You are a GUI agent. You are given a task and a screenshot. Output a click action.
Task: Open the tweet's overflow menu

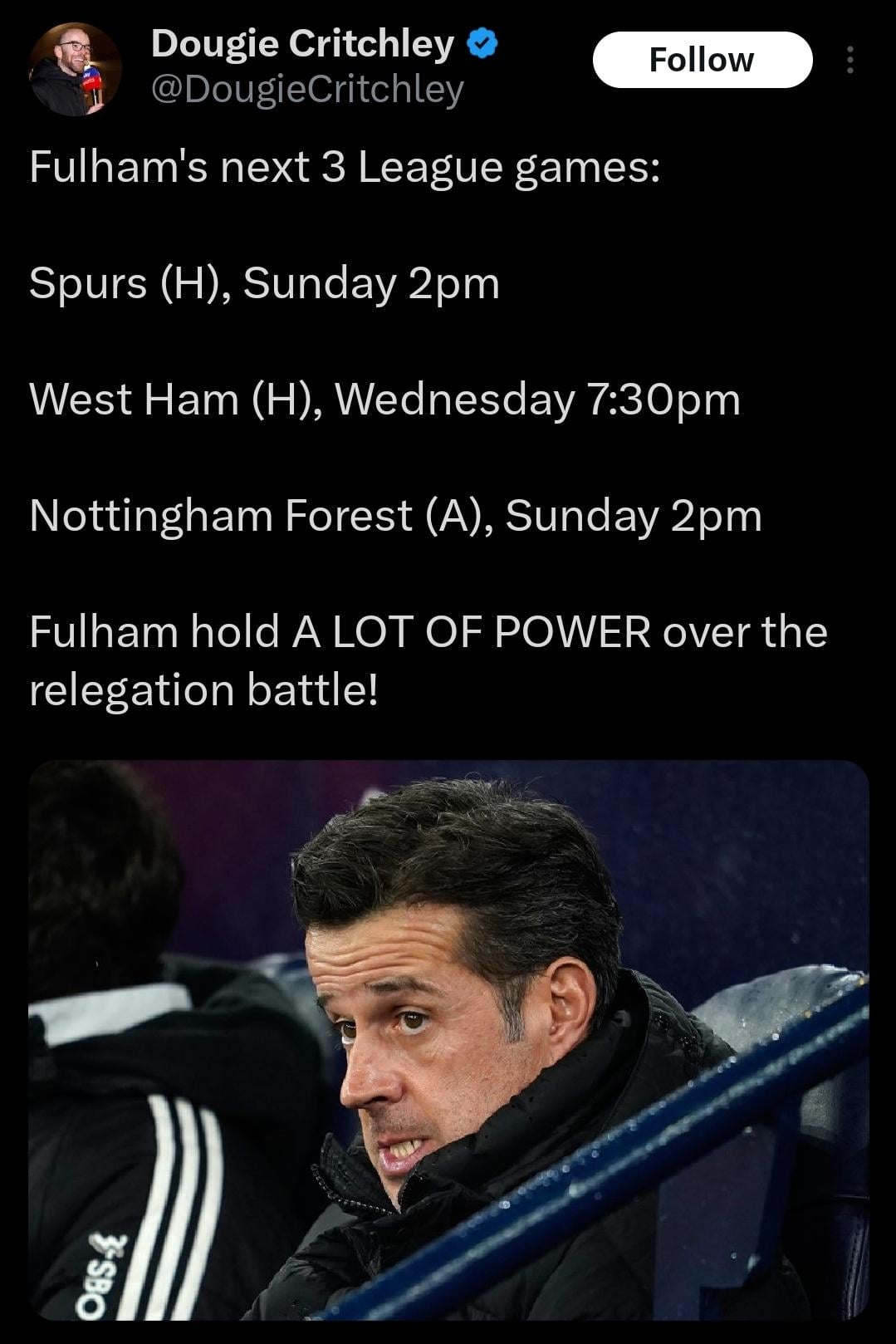(x=849, y=60)
